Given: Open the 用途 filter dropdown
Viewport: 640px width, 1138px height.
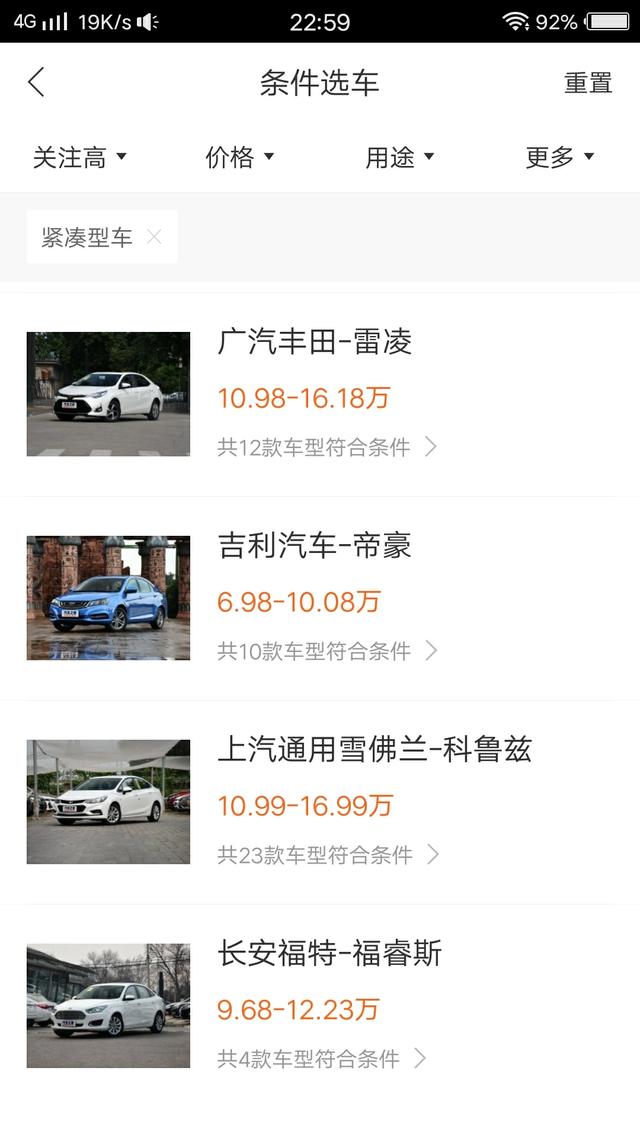Looking at the screenshot, I should [x=400, y=157].
